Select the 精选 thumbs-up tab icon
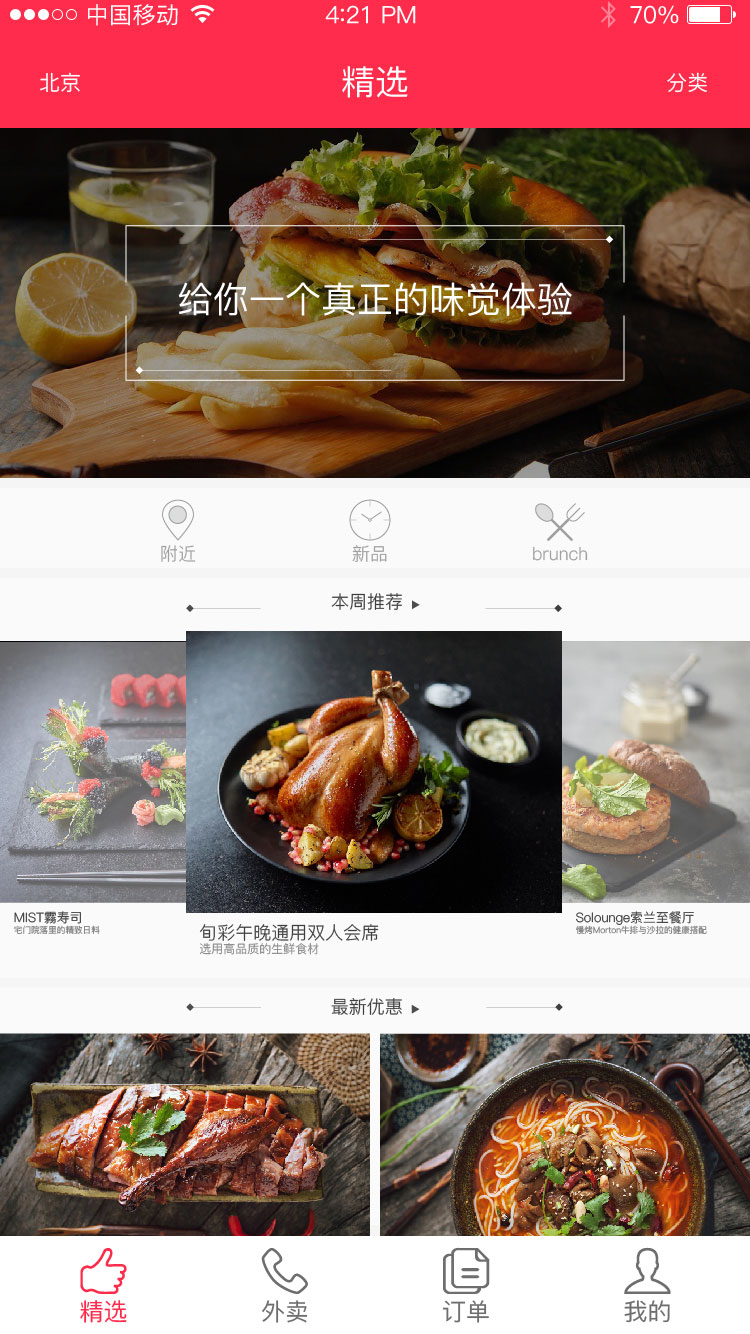The image size is (750, 1334). (x=101, y=1271)
